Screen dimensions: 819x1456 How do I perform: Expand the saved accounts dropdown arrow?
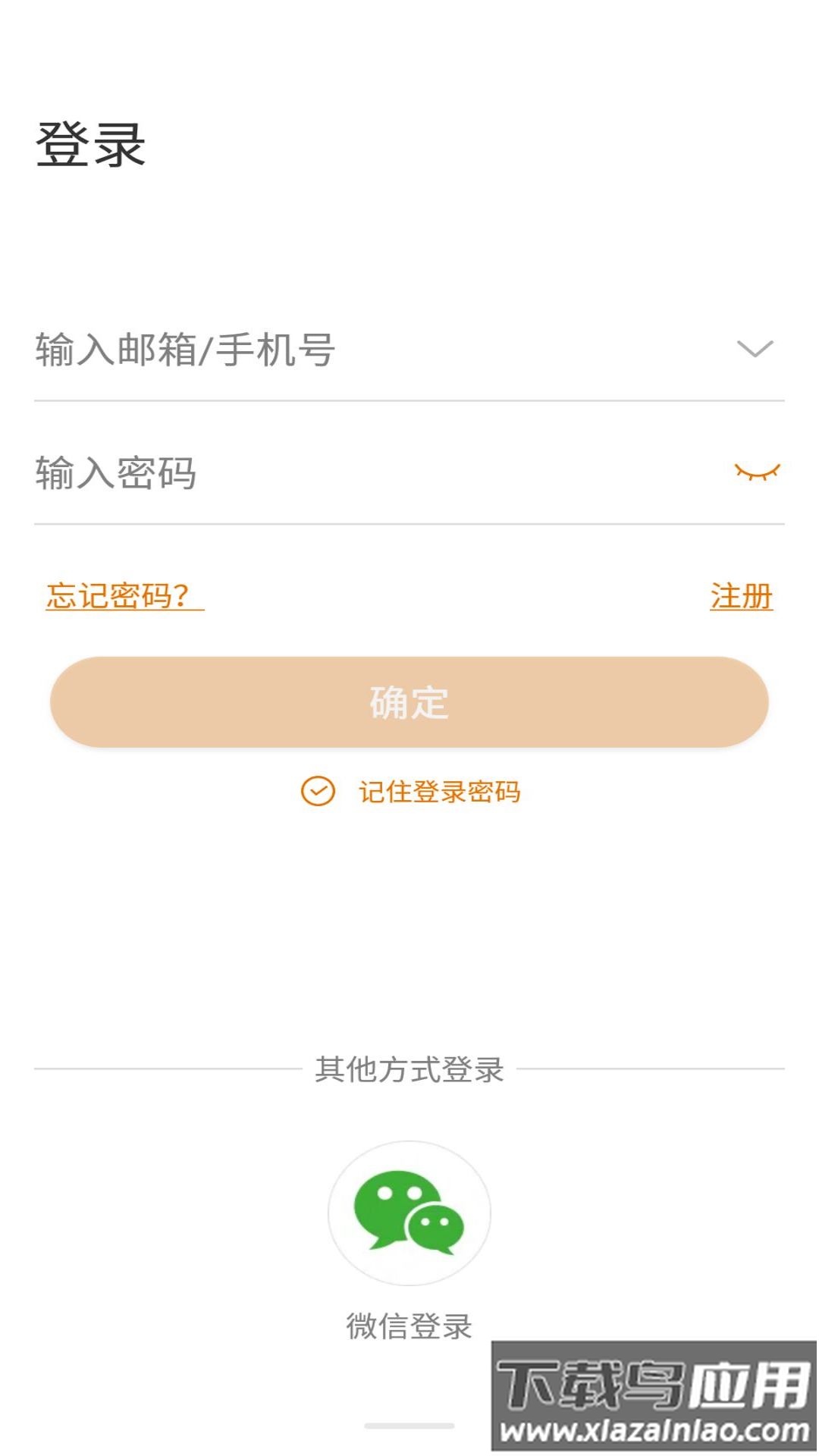click(x=755, y=349)
